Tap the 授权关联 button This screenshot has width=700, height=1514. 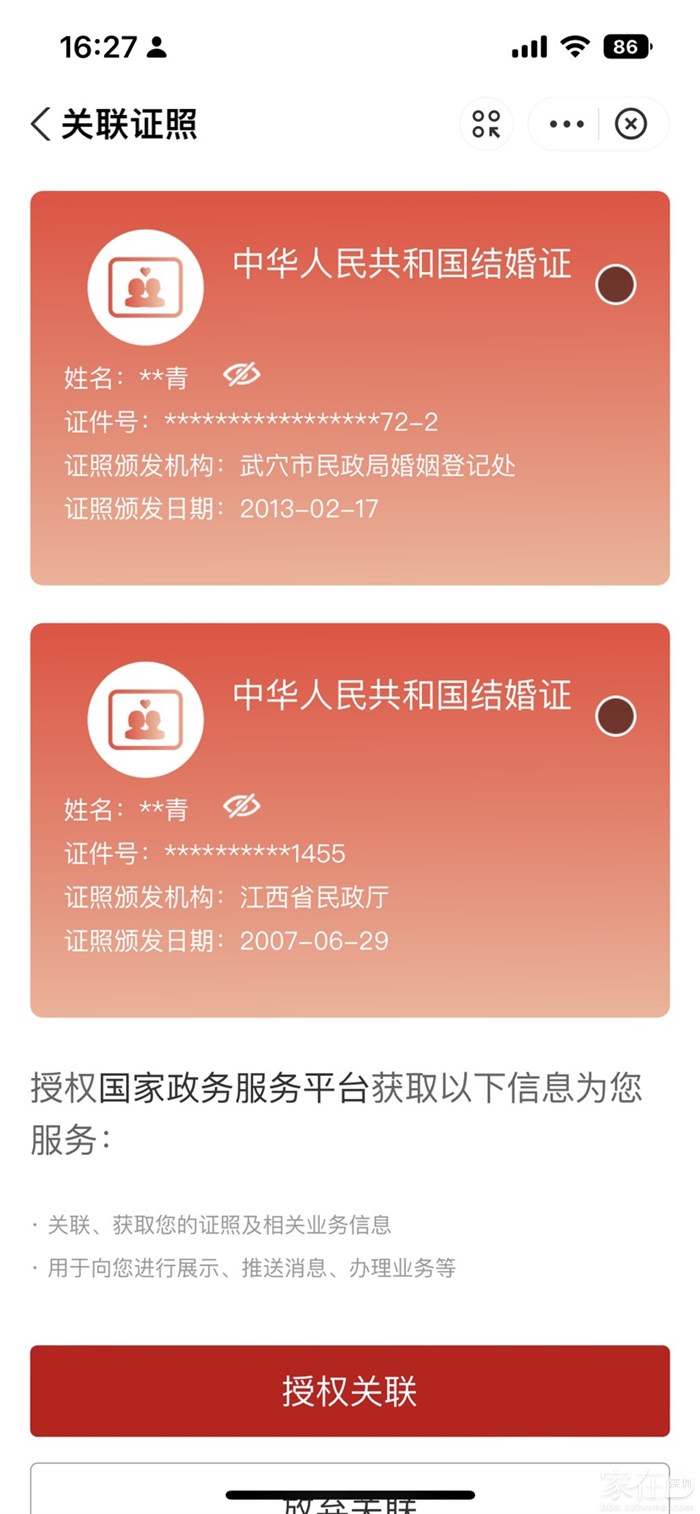tap(350, 1390)
